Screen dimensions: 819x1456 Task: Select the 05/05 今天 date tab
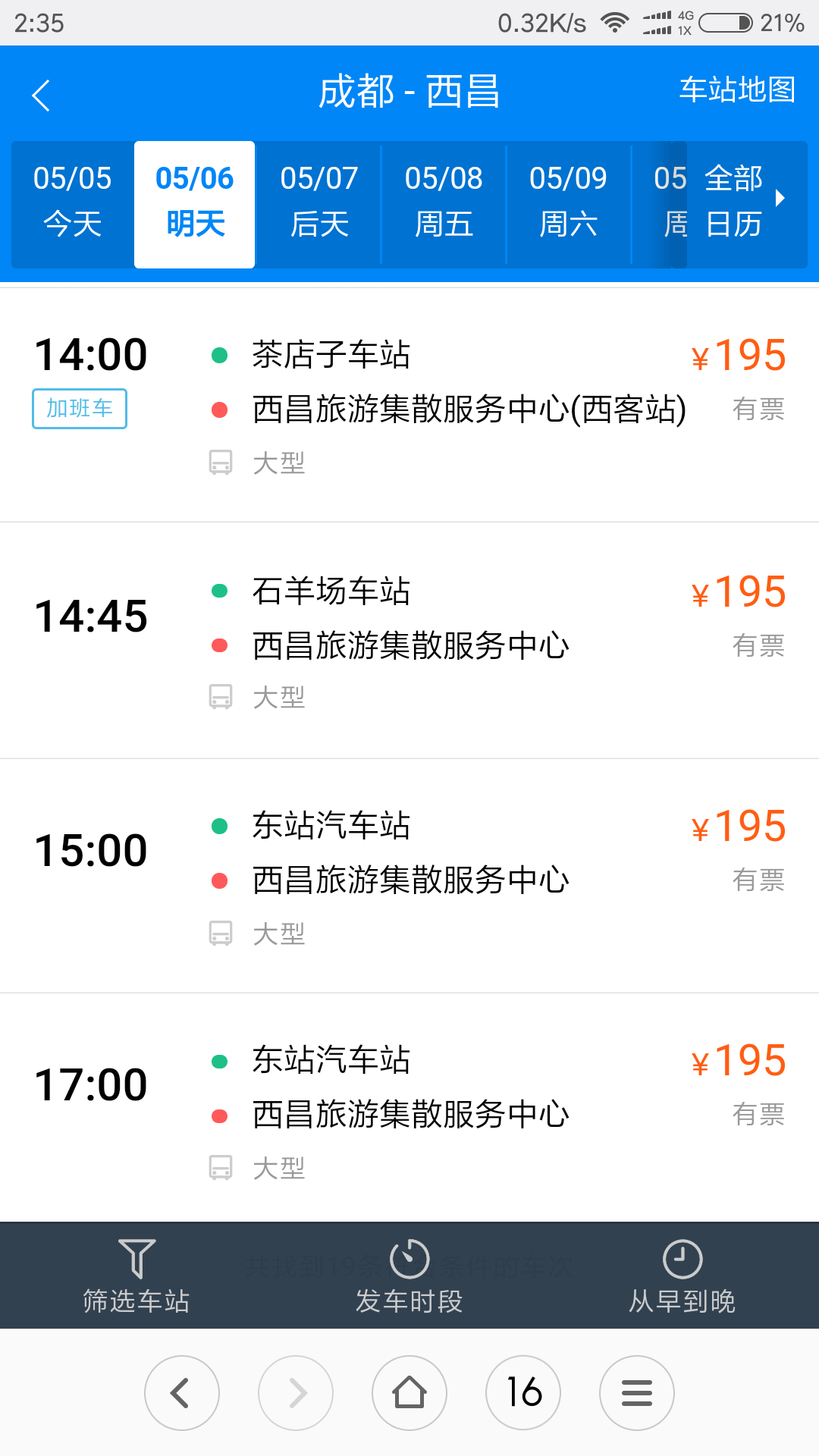pyautogui.click(x=72, y=202)
